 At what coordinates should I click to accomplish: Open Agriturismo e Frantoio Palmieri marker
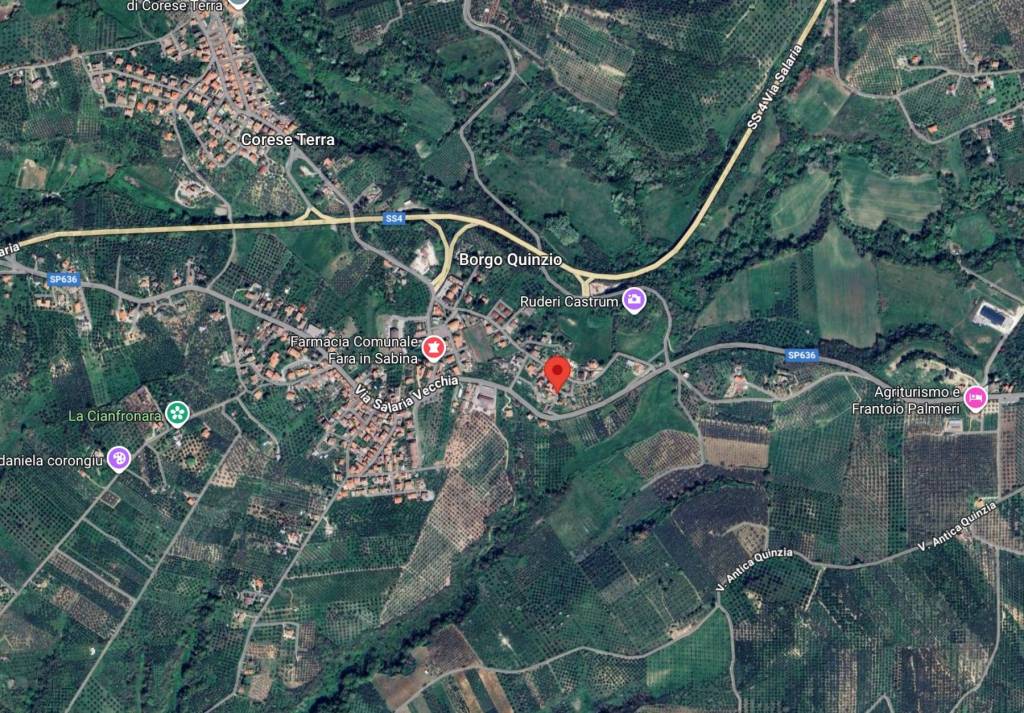click(974, 399)
